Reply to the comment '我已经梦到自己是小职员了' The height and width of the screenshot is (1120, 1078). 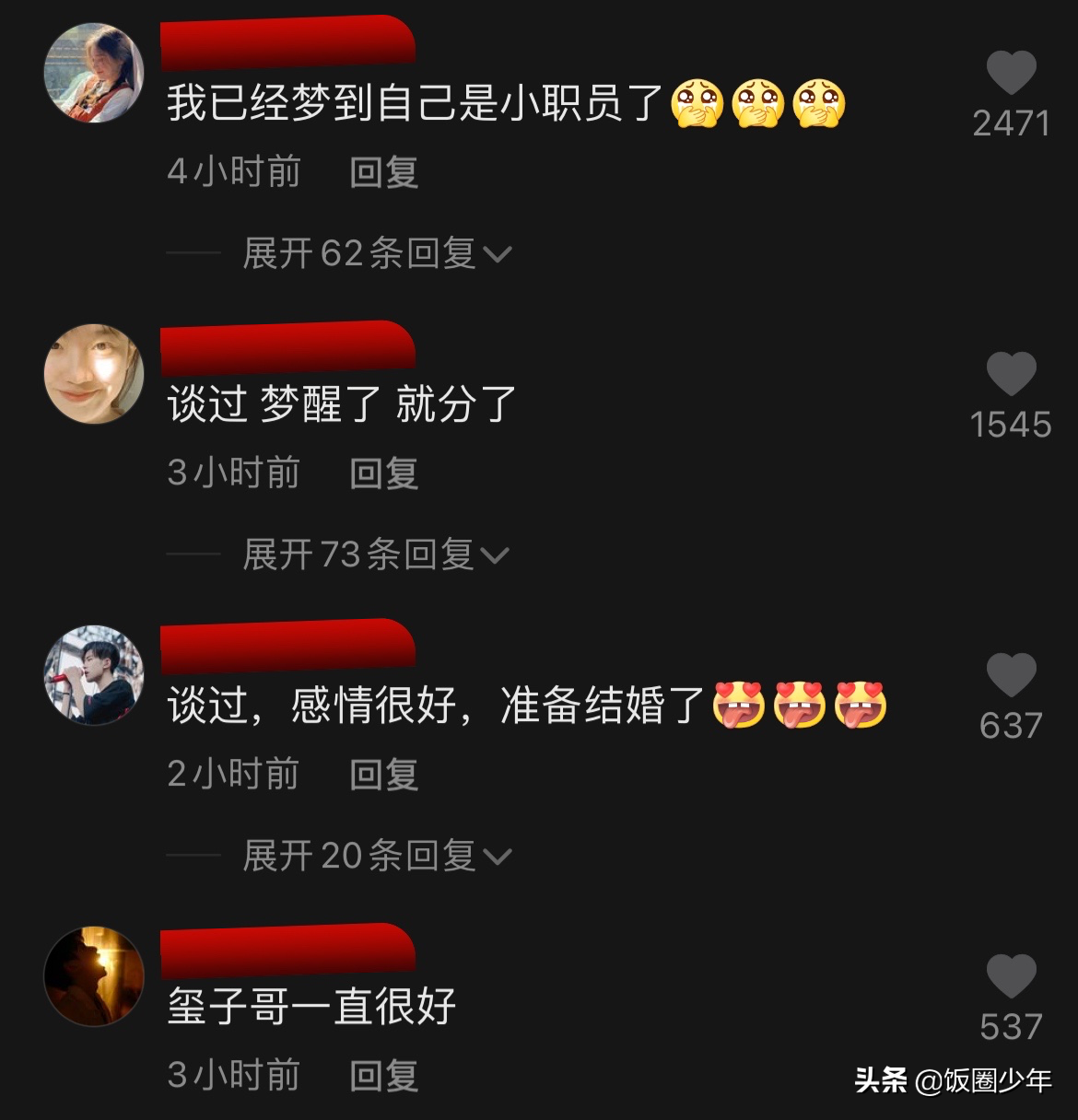(x=383, y=172)
